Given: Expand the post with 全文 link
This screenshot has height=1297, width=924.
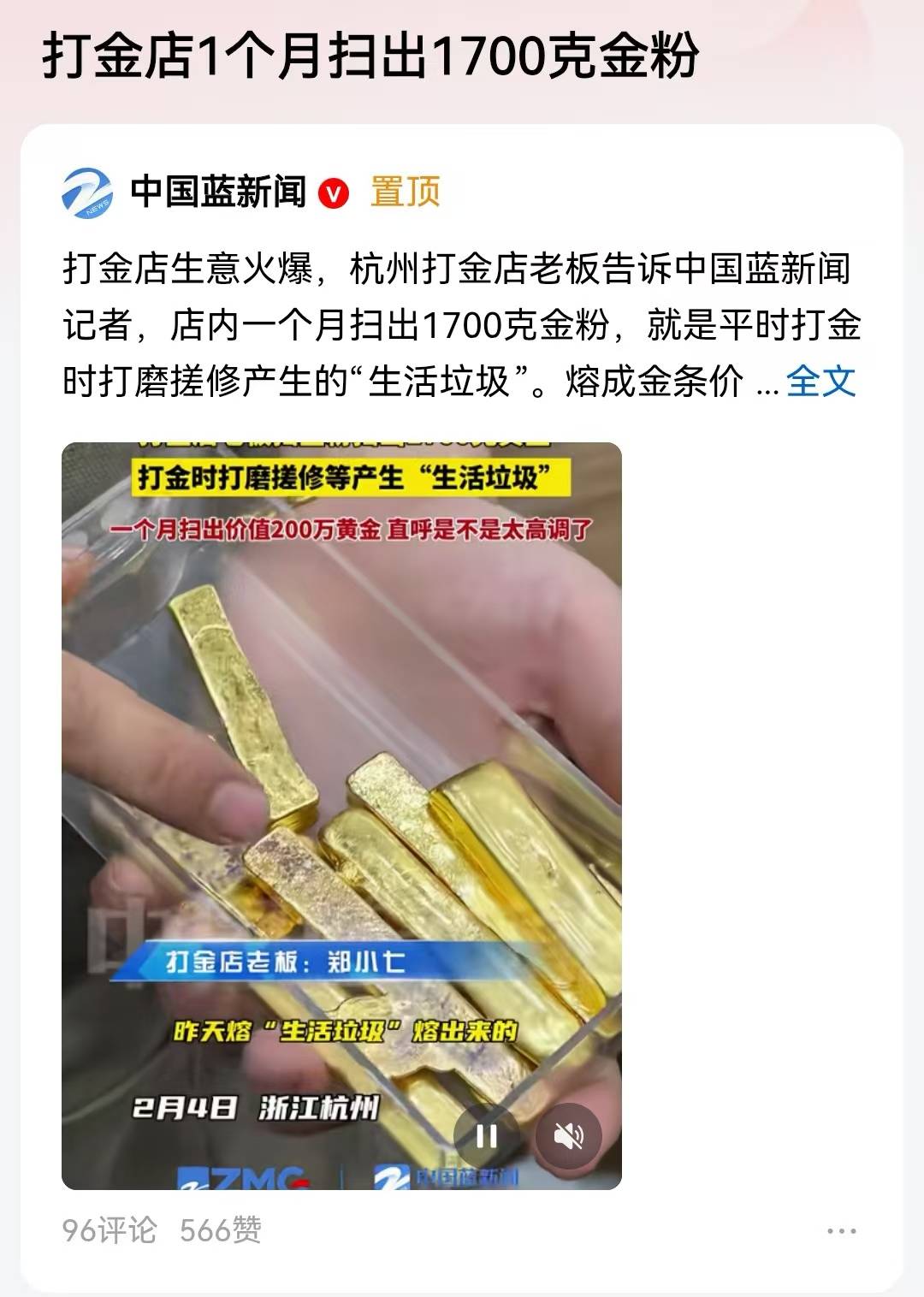Looking at the screenshot, I should [x=820, y=381].
